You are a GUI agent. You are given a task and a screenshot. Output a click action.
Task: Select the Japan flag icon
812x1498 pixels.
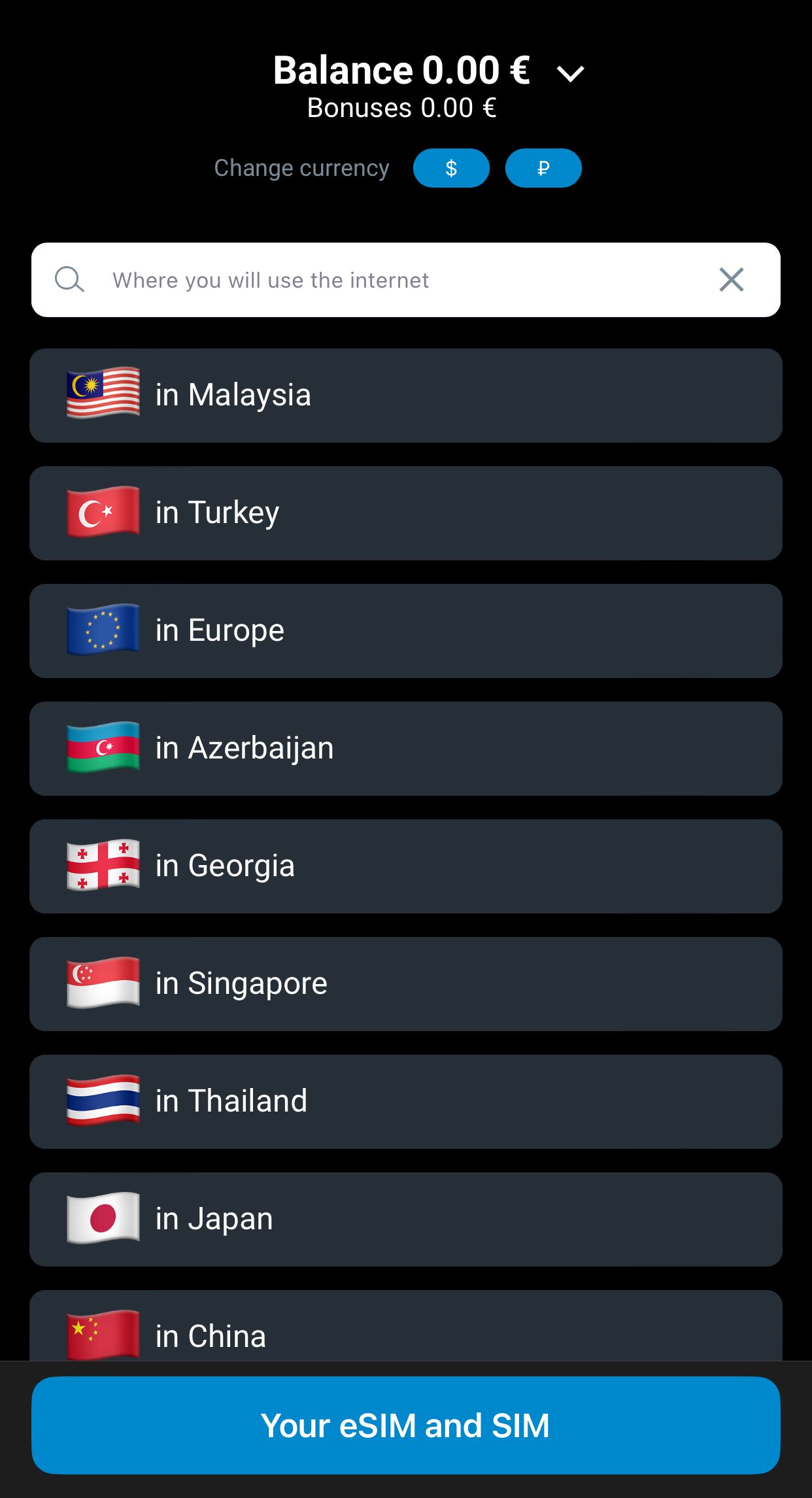coord(102,1218)
